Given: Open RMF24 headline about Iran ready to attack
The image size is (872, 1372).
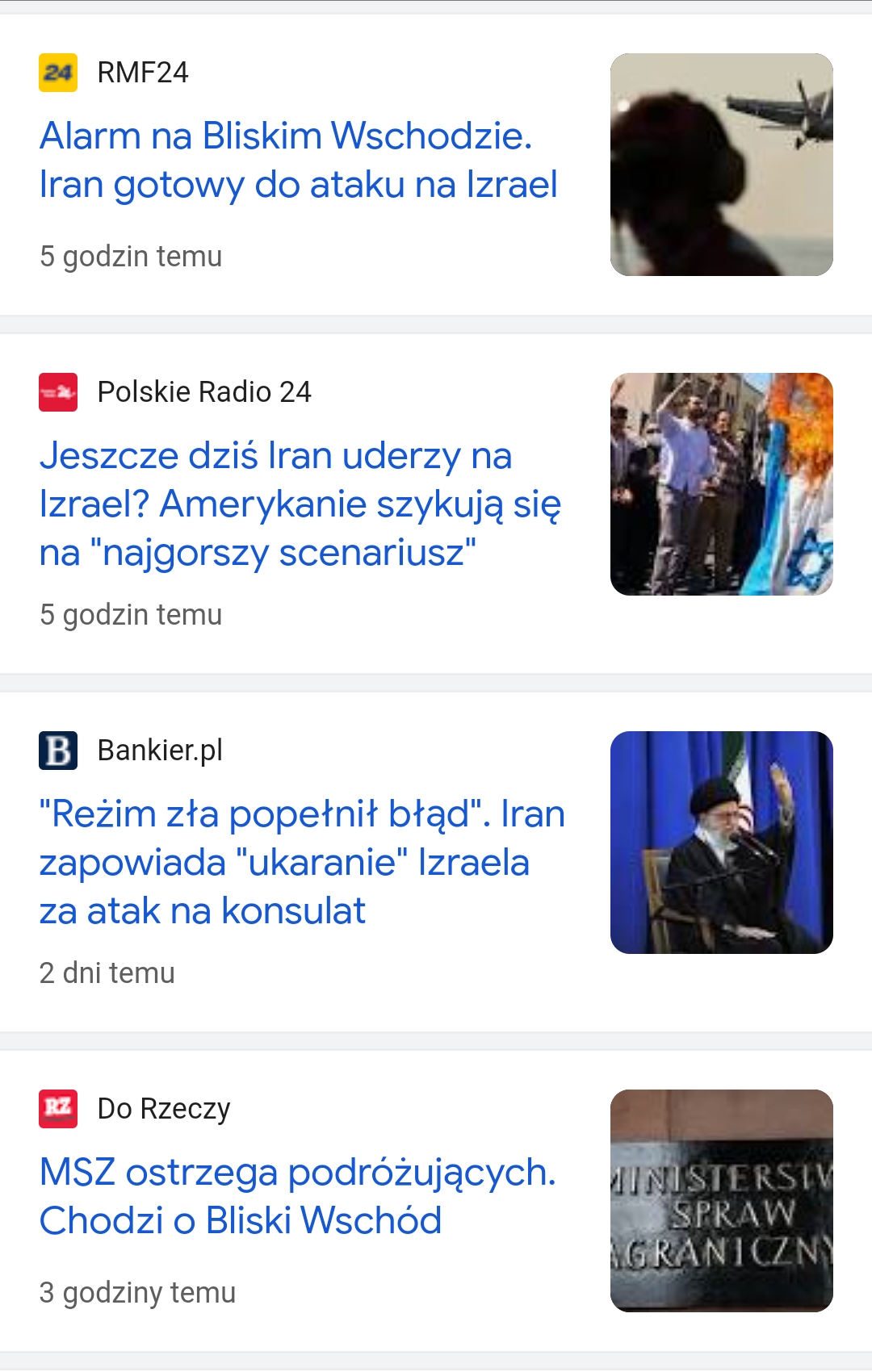Looking at the screenshot, I should [x=298, y=160].
